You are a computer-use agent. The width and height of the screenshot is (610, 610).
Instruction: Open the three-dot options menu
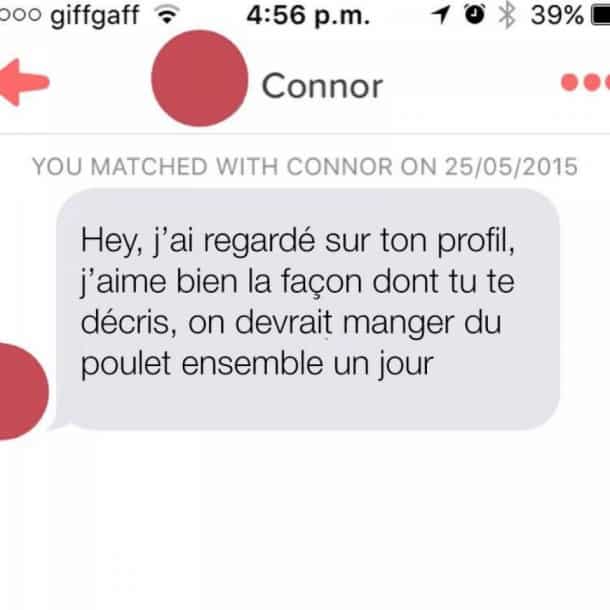coord(585,82)
